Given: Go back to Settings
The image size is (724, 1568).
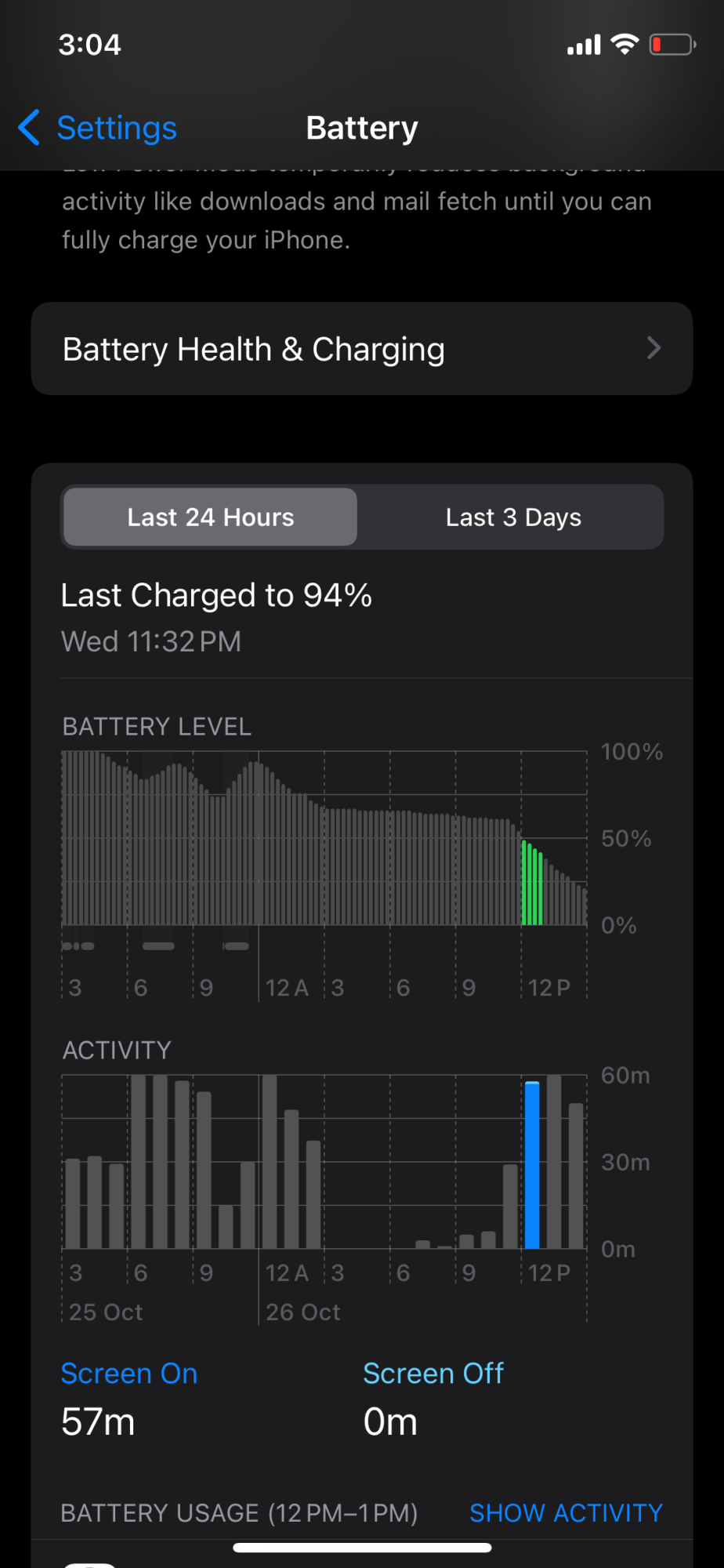Looking at the screenshot, I should [x=99, y=128].
